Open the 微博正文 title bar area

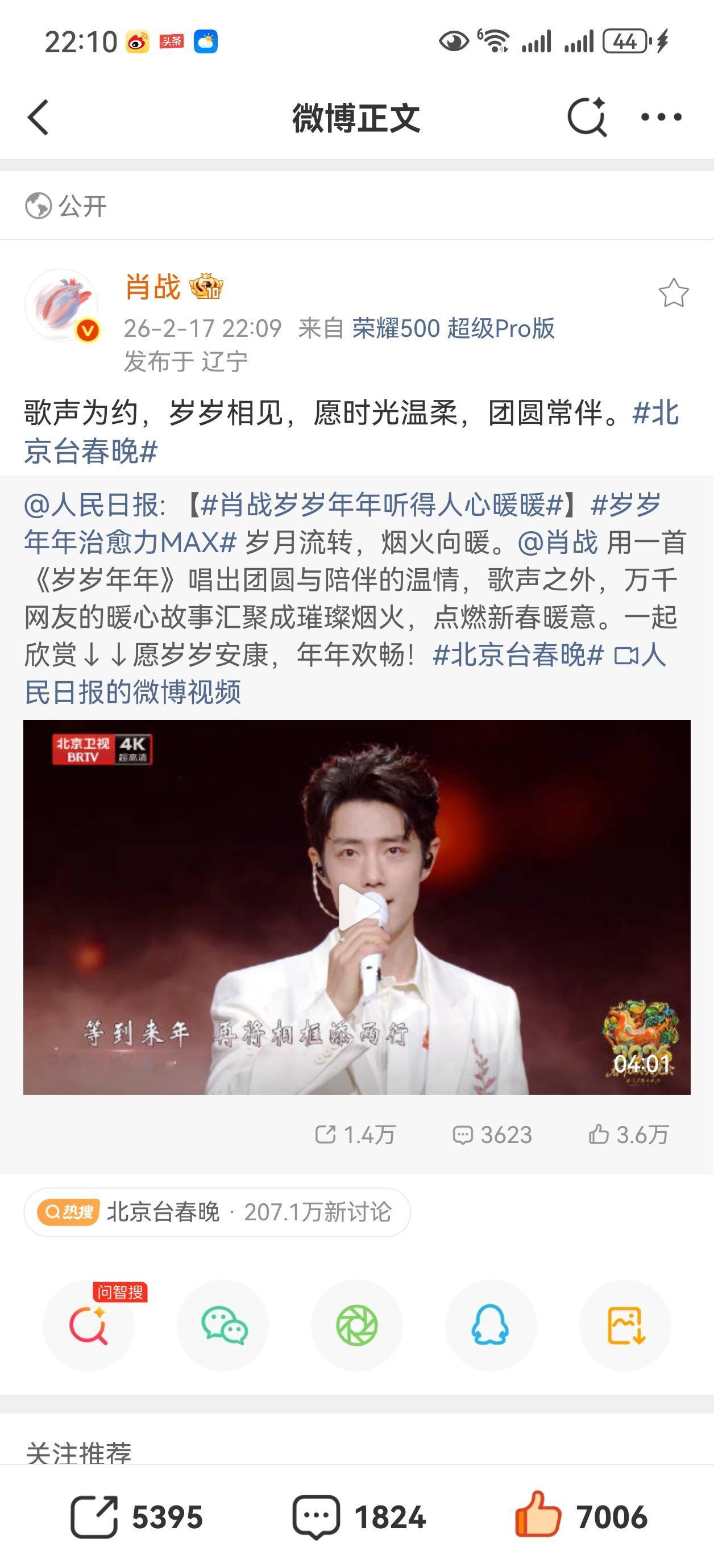[357, 117]
